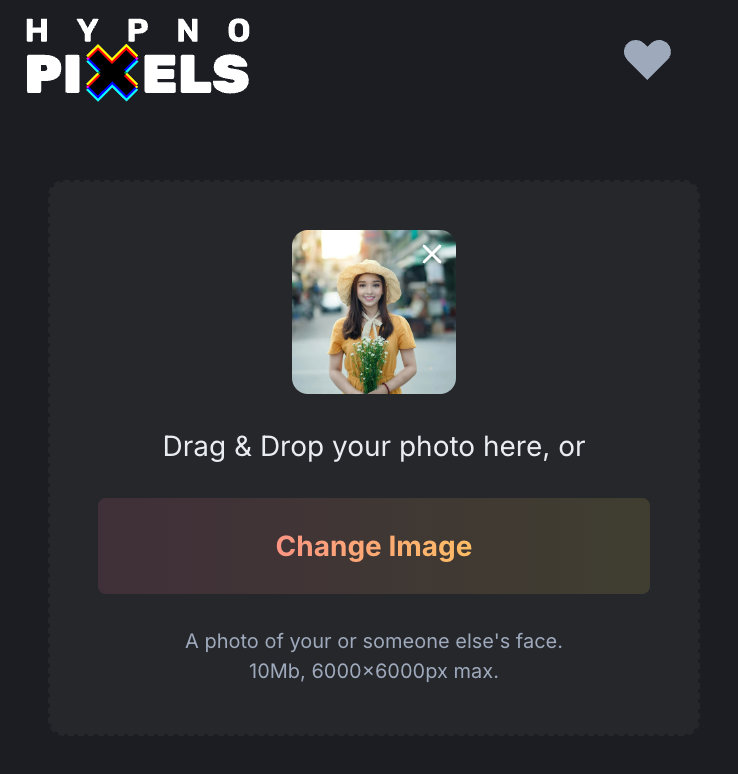
Task: Open the favorites heart icon
Action: (647, 60)
